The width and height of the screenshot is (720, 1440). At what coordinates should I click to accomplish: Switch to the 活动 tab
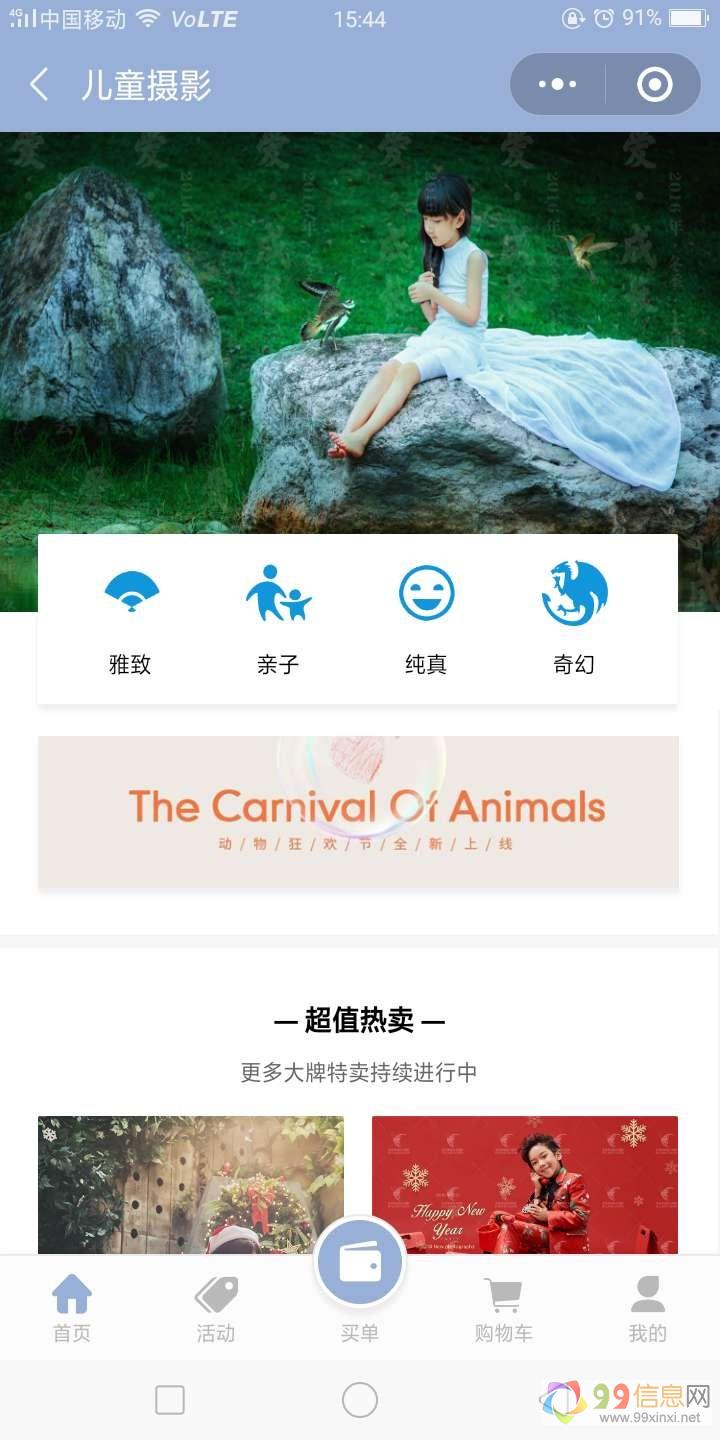coord(215,1308)
